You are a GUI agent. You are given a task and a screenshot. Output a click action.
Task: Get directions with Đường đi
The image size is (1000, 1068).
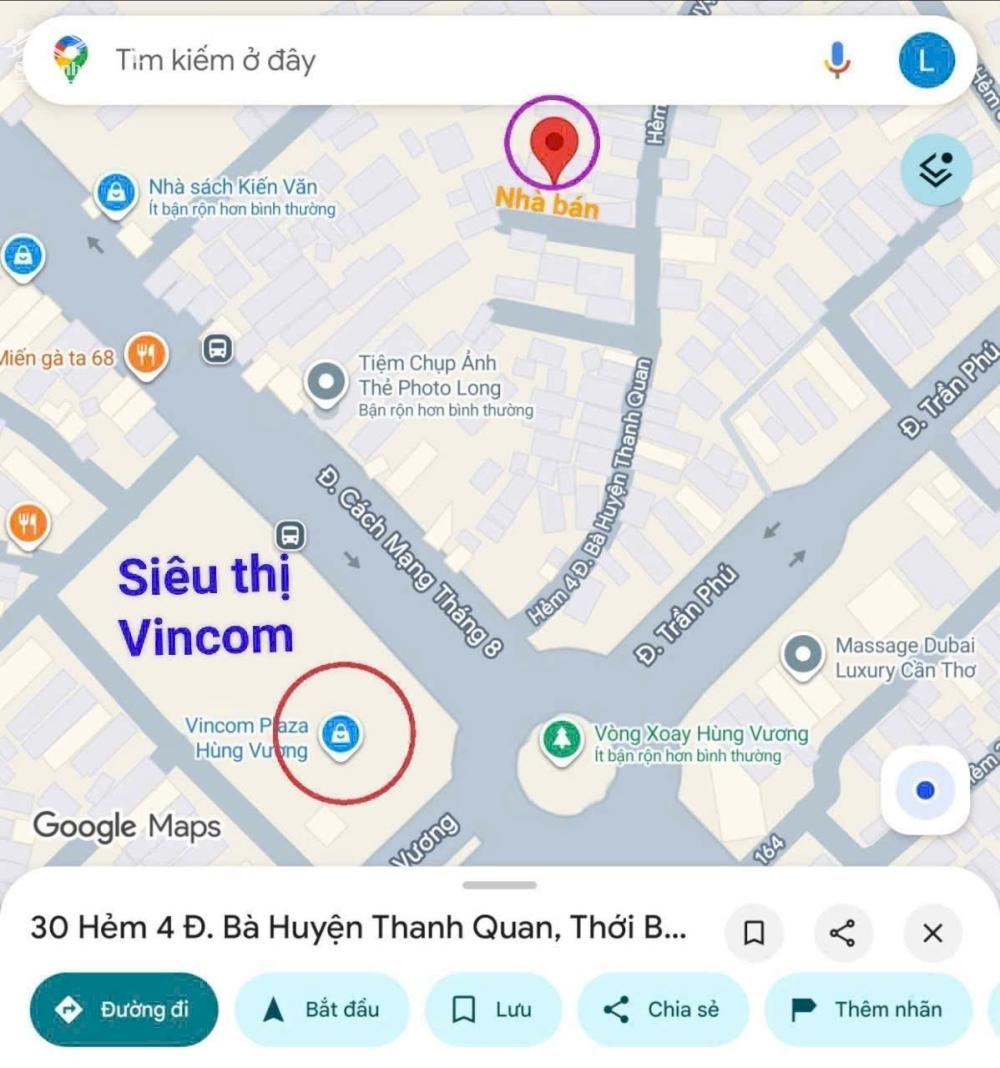coord(124,1009)
